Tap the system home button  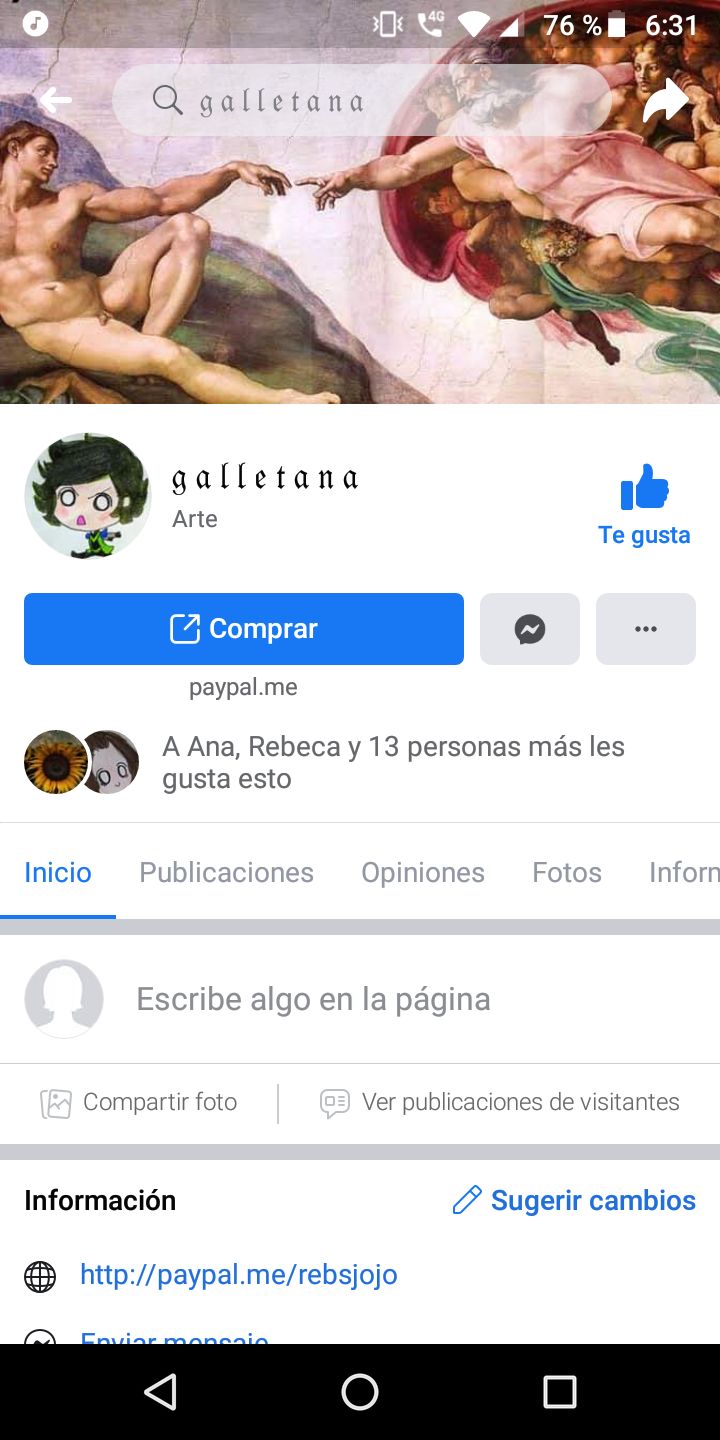(360, 1391)
